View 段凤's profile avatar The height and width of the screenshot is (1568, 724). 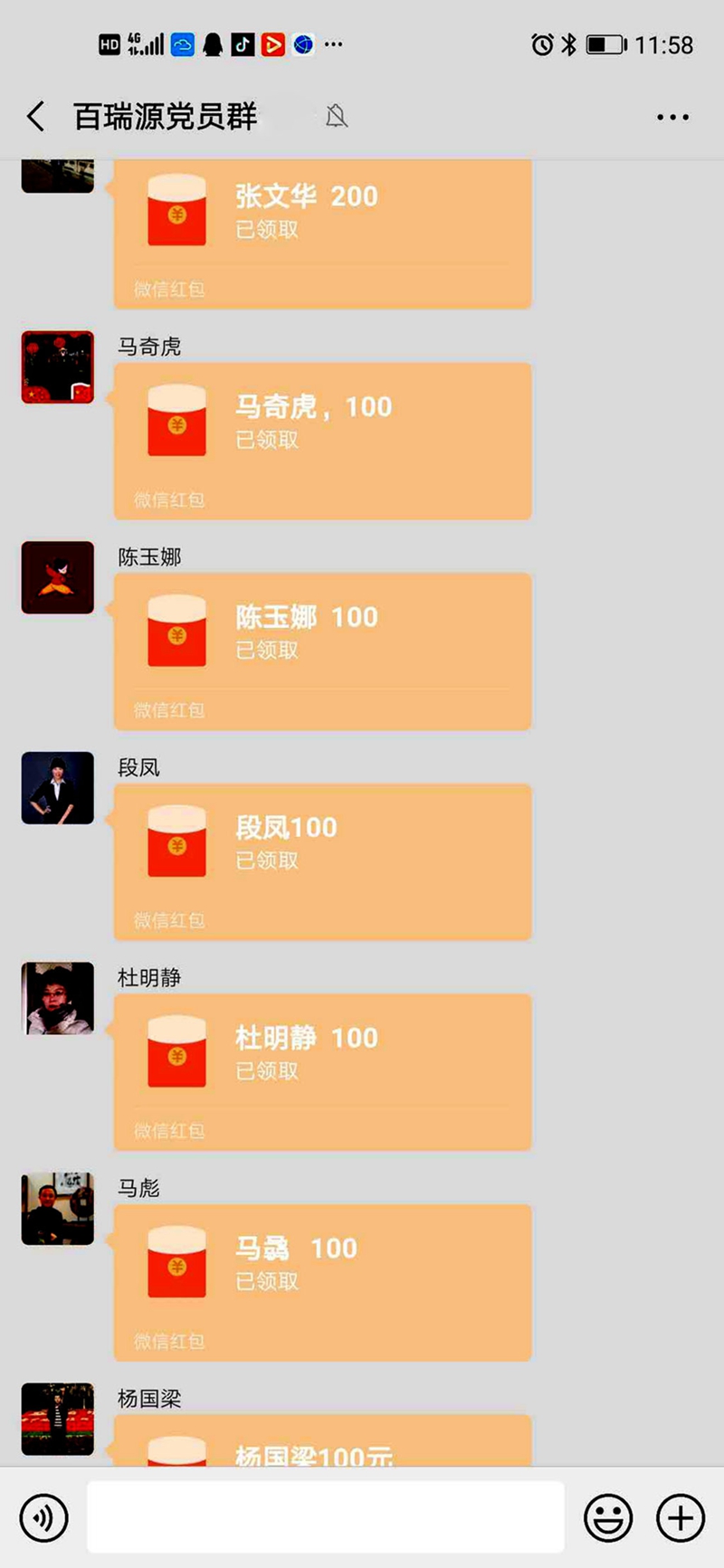coord(58,788)
